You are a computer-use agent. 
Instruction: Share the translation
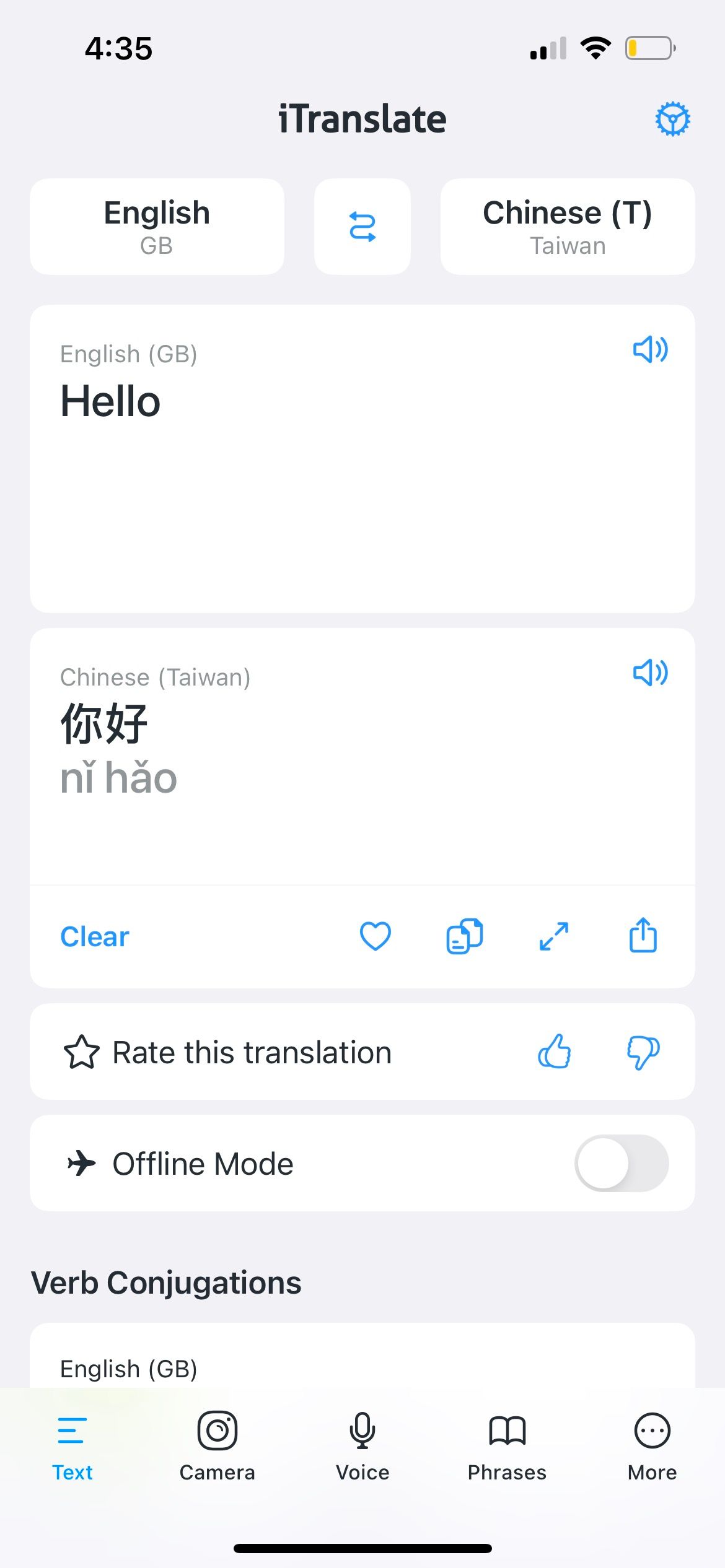643,934
